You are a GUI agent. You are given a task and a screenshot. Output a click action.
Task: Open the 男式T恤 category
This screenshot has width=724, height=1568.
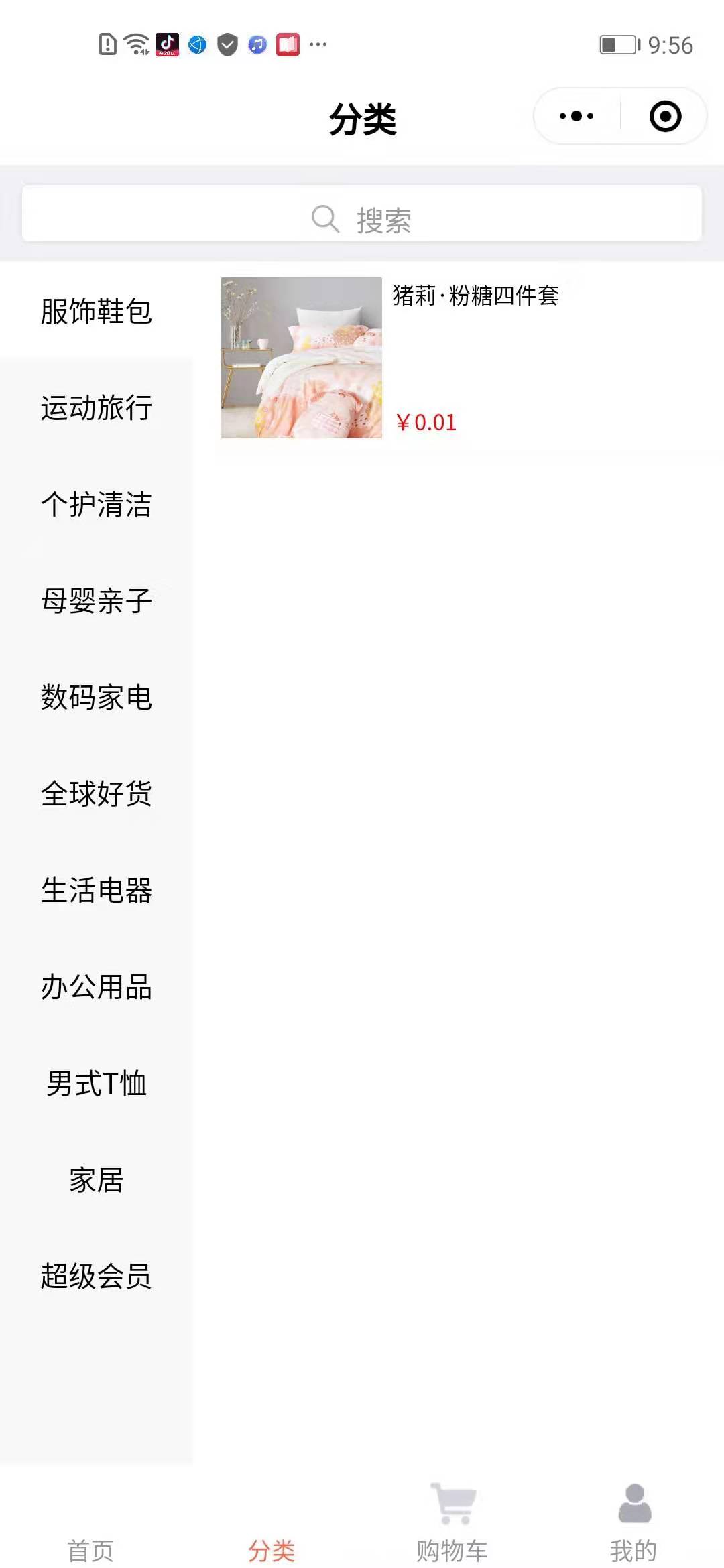(97, 1084)
